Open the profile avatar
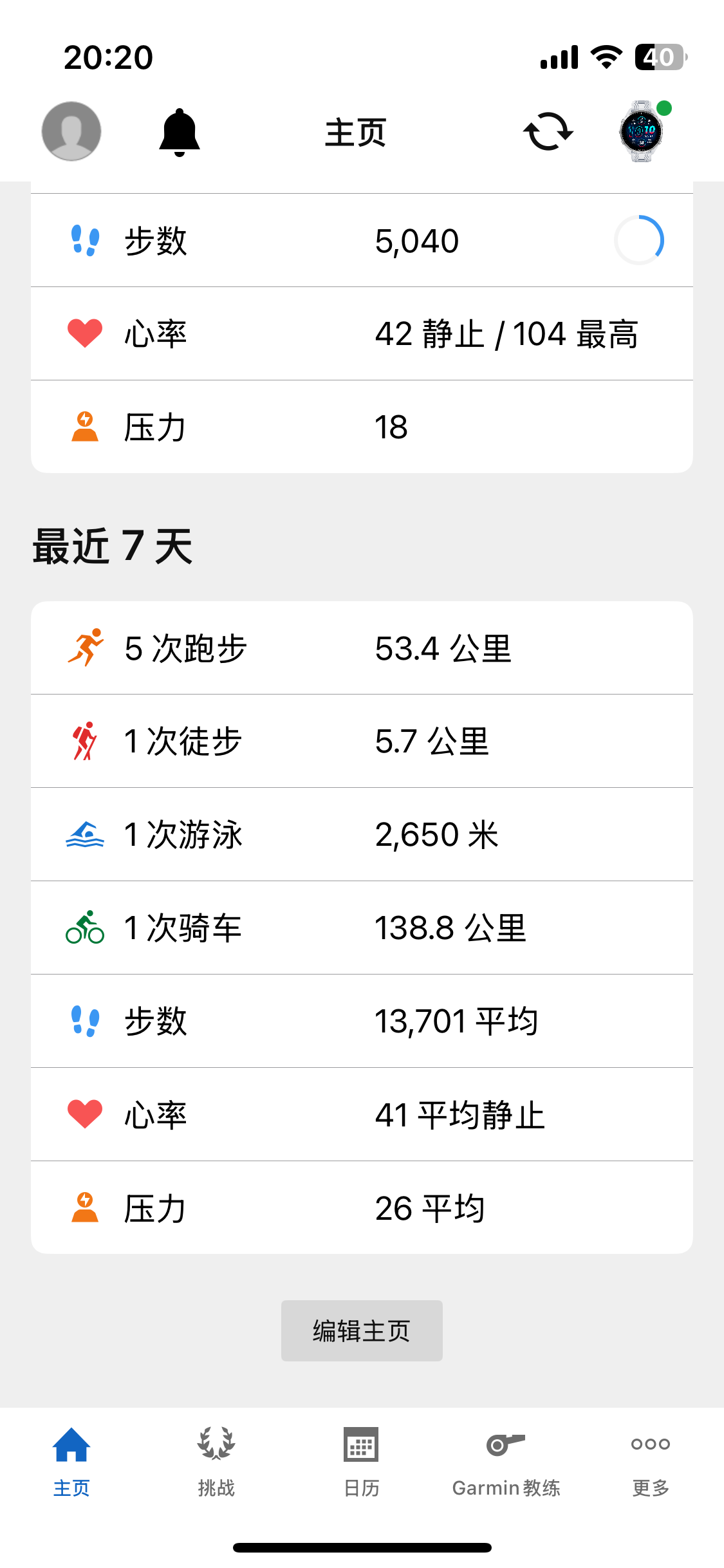This screenshot has height=1568, width=724. point(71,131)
